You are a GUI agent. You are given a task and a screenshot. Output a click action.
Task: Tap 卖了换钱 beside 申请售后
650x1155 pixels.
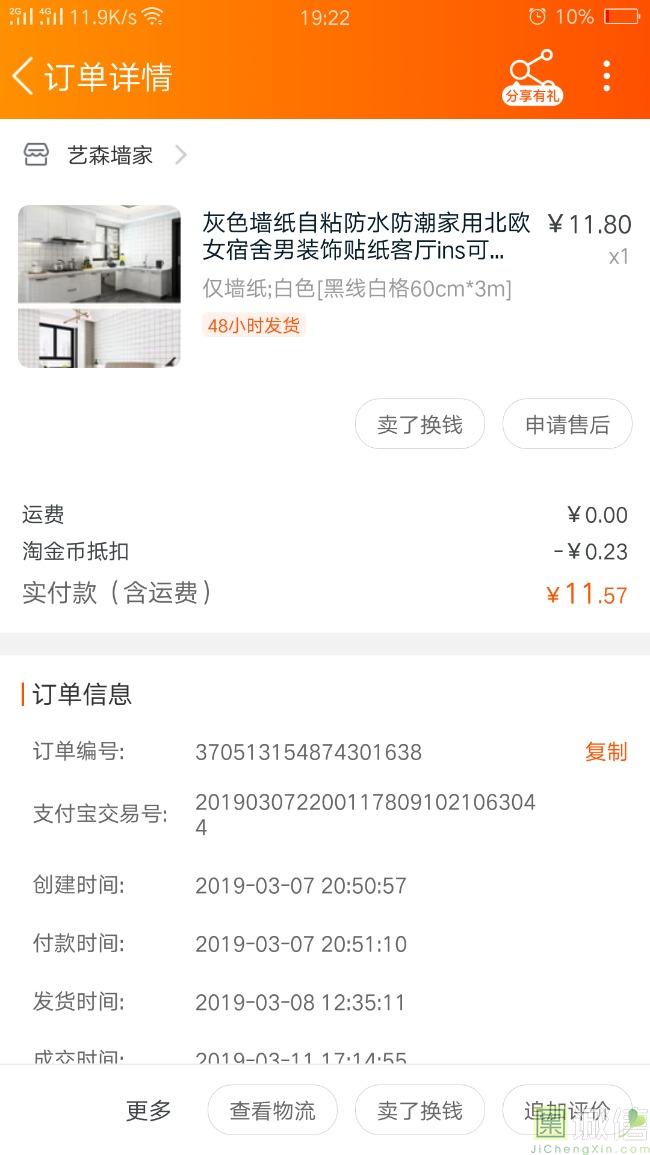[x=420, y=424]
